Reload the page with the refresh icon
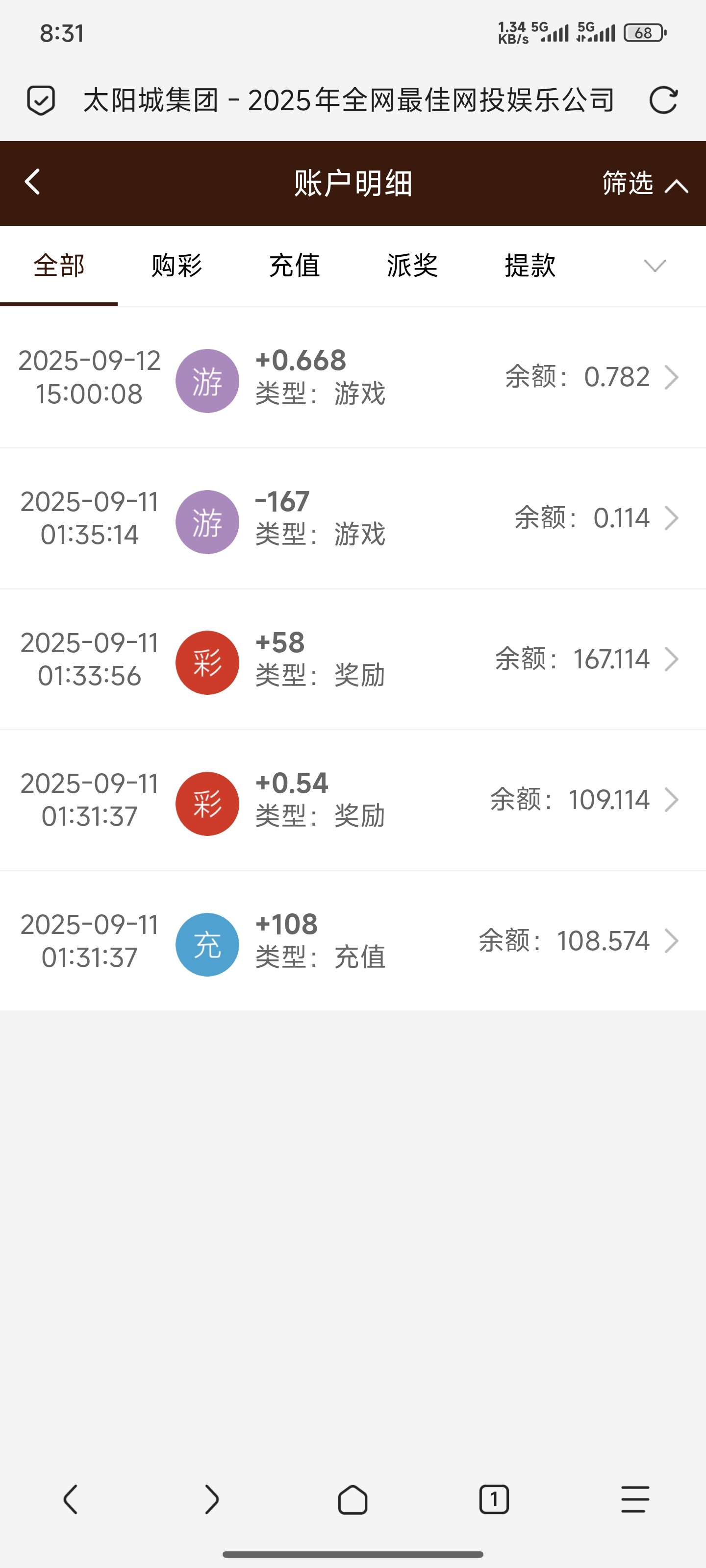The image size is (706, 1568). point(663,100)
